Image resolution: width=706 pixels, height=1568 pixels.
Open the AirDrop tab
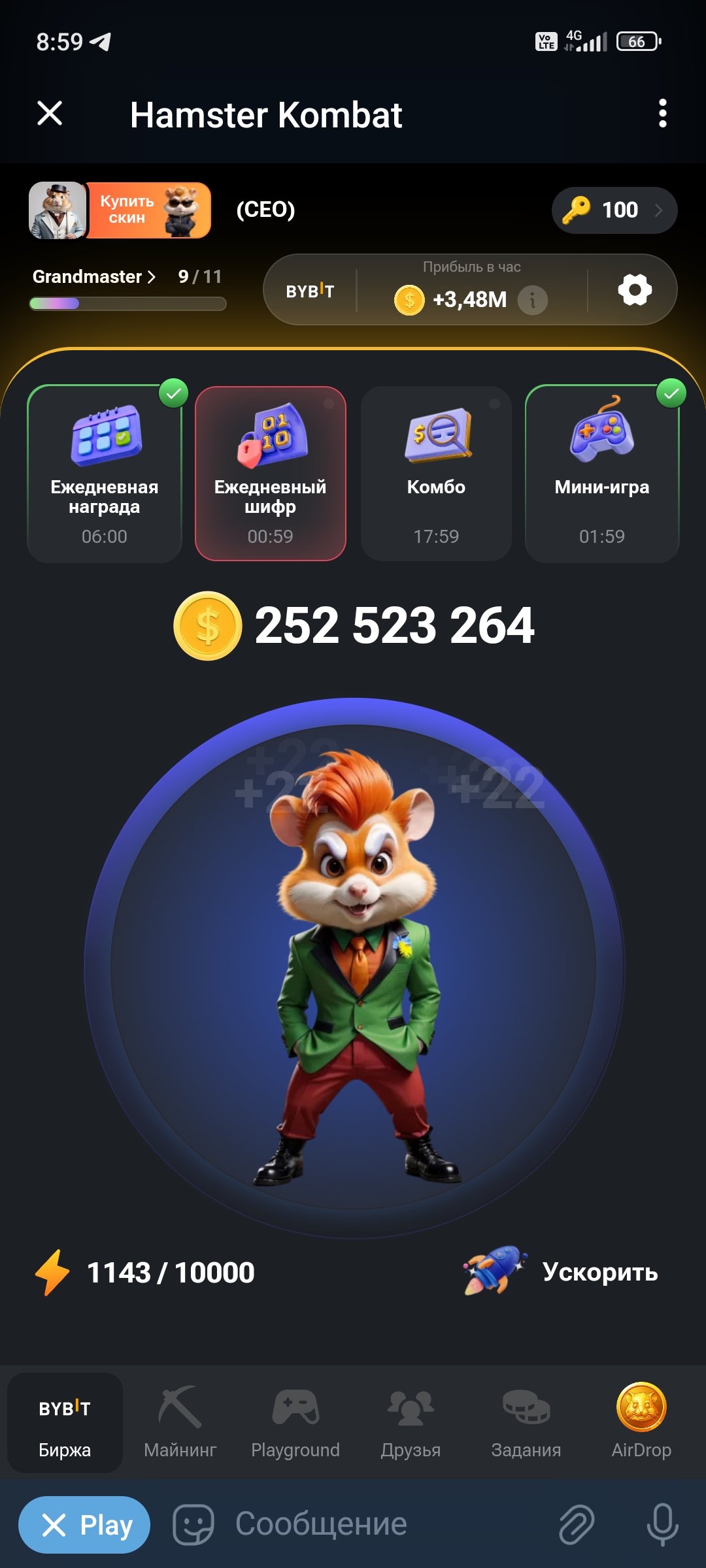click(x=641, y=1422)
